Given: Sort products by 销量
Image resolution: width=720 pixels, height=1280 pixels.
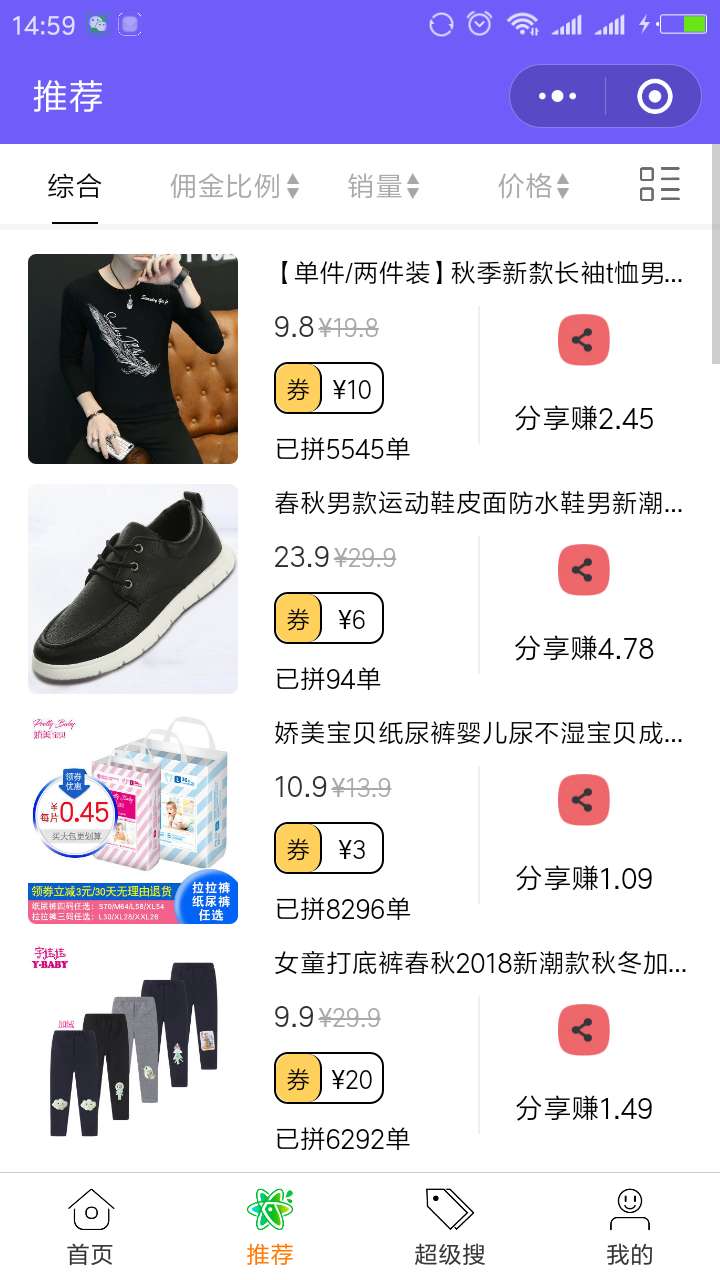Looking at the screenshot, I should tap(383, 186).
